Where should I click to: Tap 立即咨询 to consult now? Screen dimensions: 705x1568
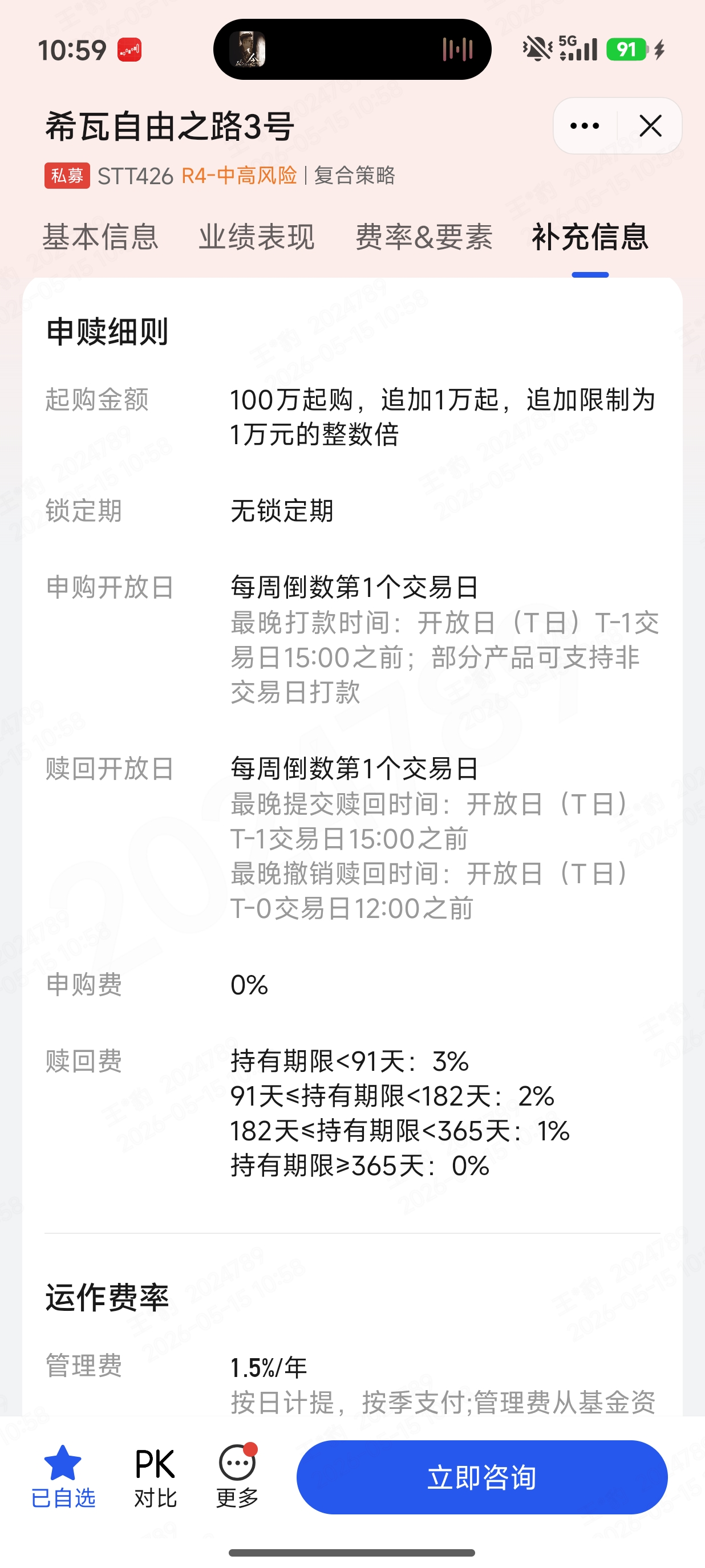(481, 1477)
